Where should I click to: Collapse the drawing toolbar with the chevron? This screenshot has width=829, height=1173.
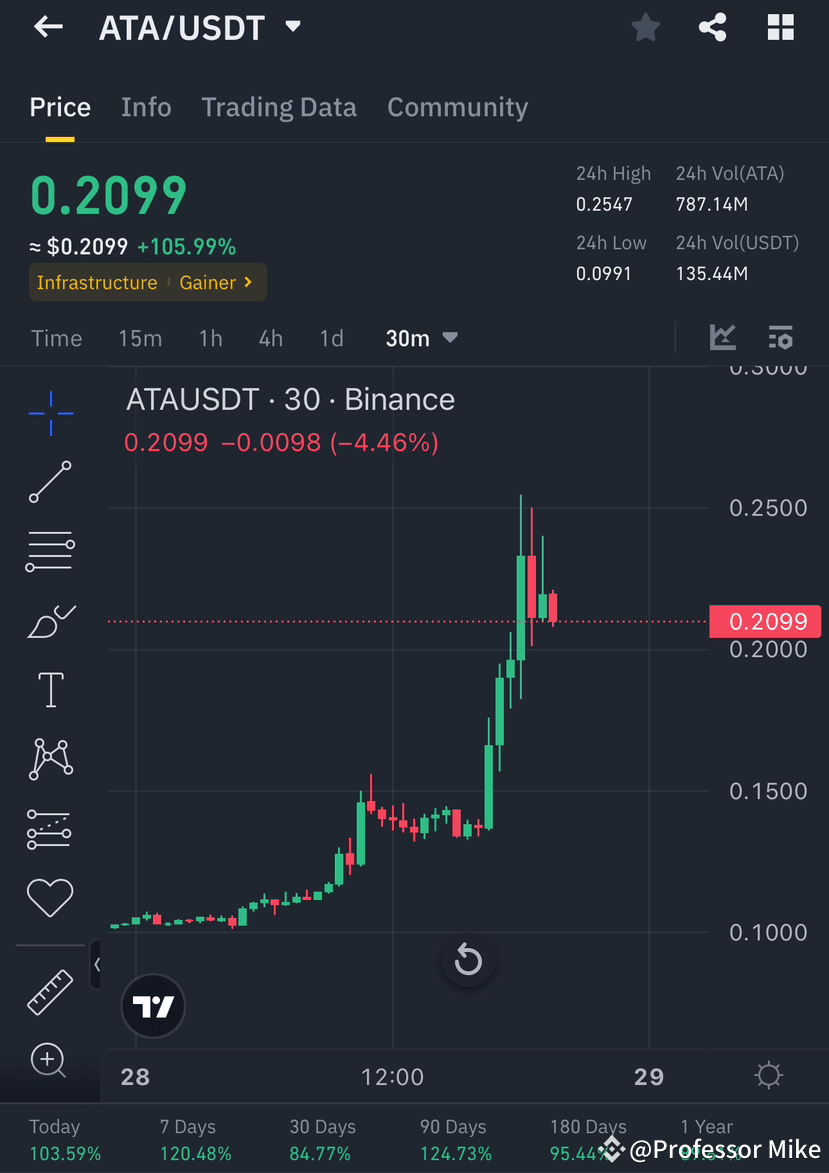[97, 964]
